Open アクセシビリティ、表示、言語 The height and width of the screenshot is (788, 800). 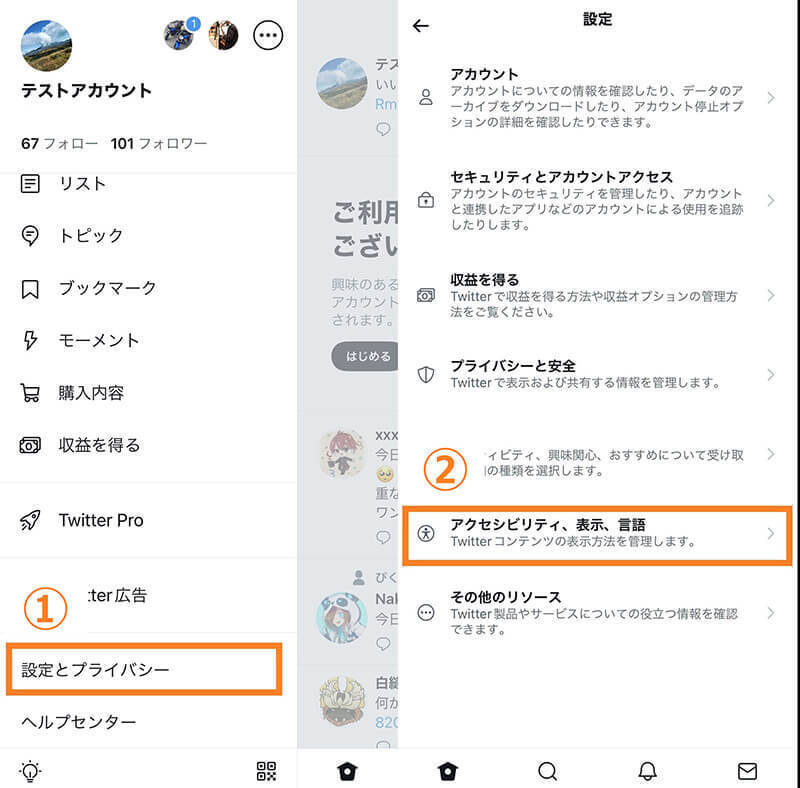597,533
